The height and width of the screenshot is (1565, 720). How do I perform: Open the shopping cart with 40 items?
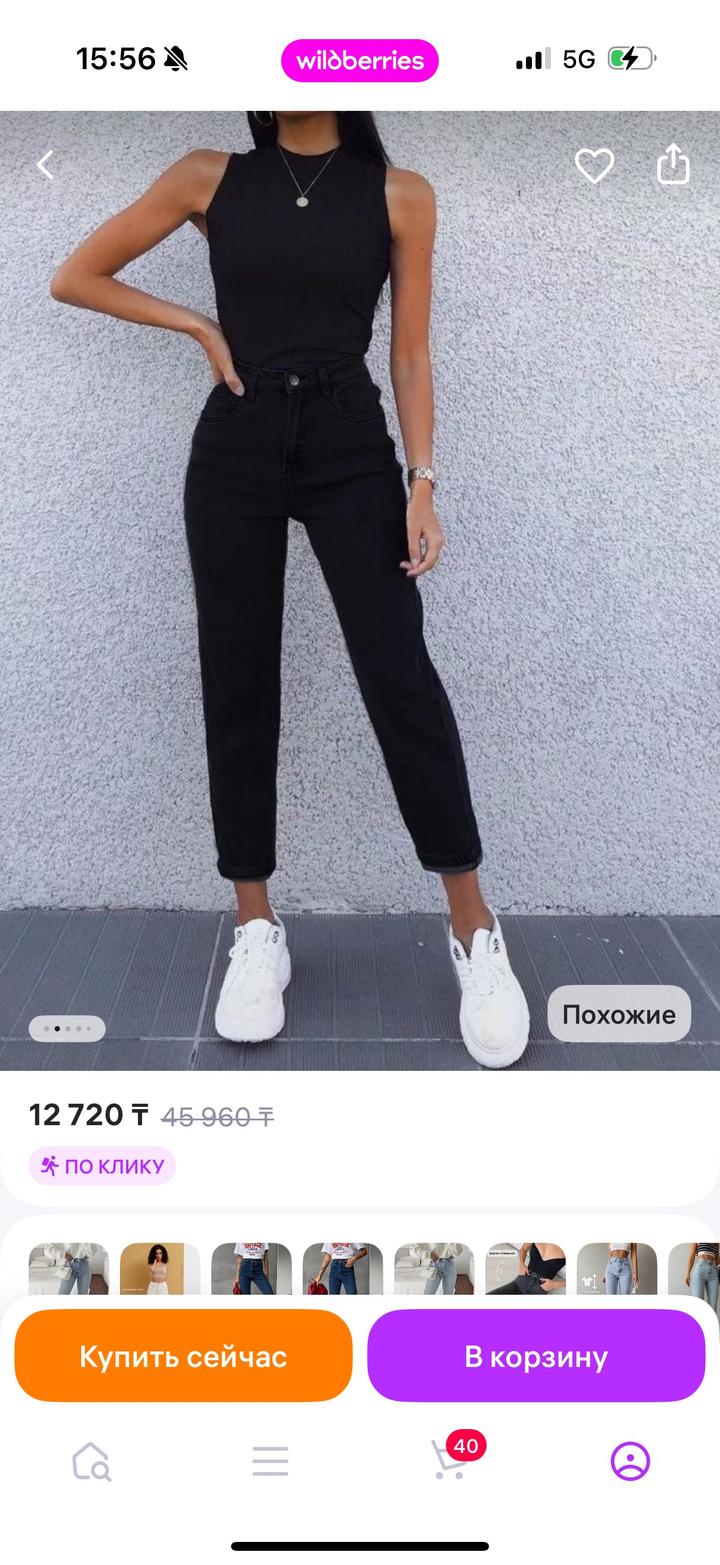[449, 1461]
